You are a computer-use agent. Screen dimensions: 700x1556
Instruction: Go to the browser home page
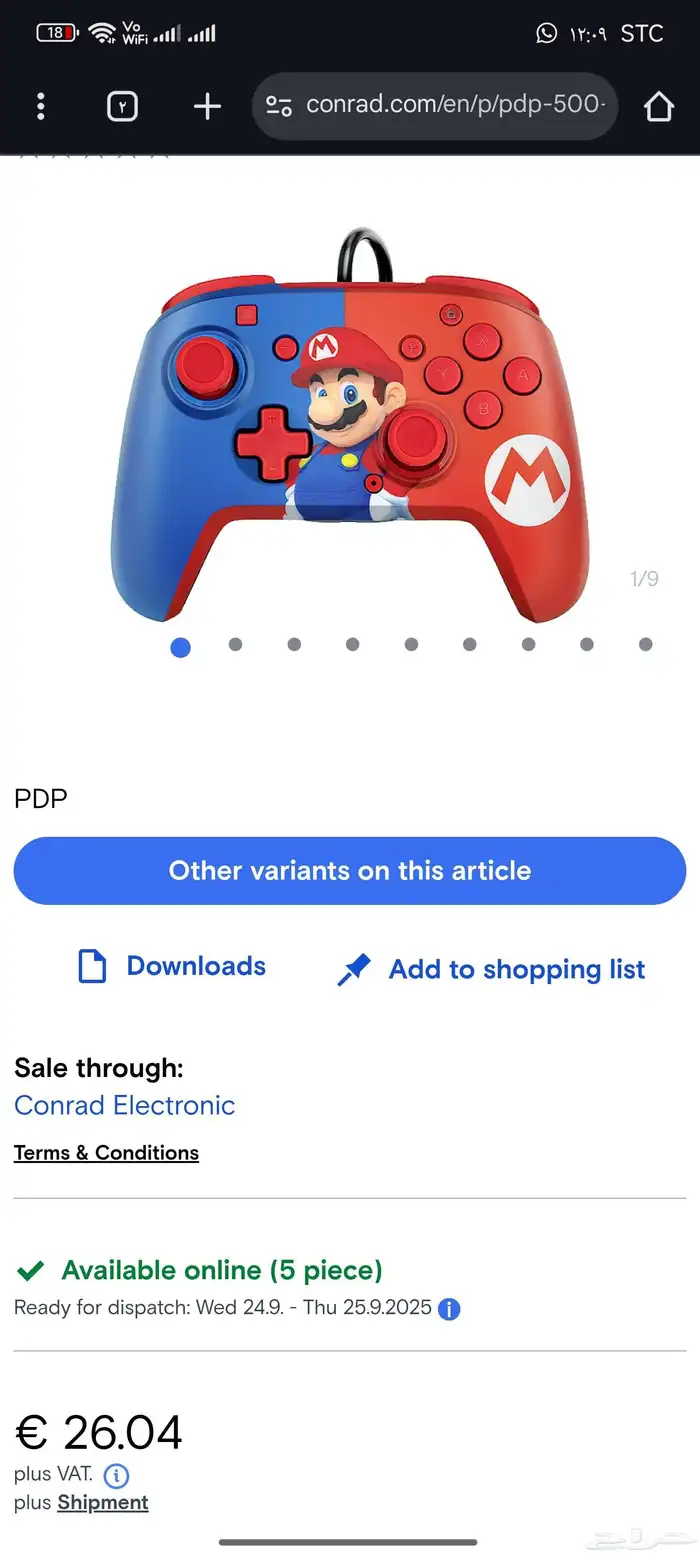click(x=658, y=106)
